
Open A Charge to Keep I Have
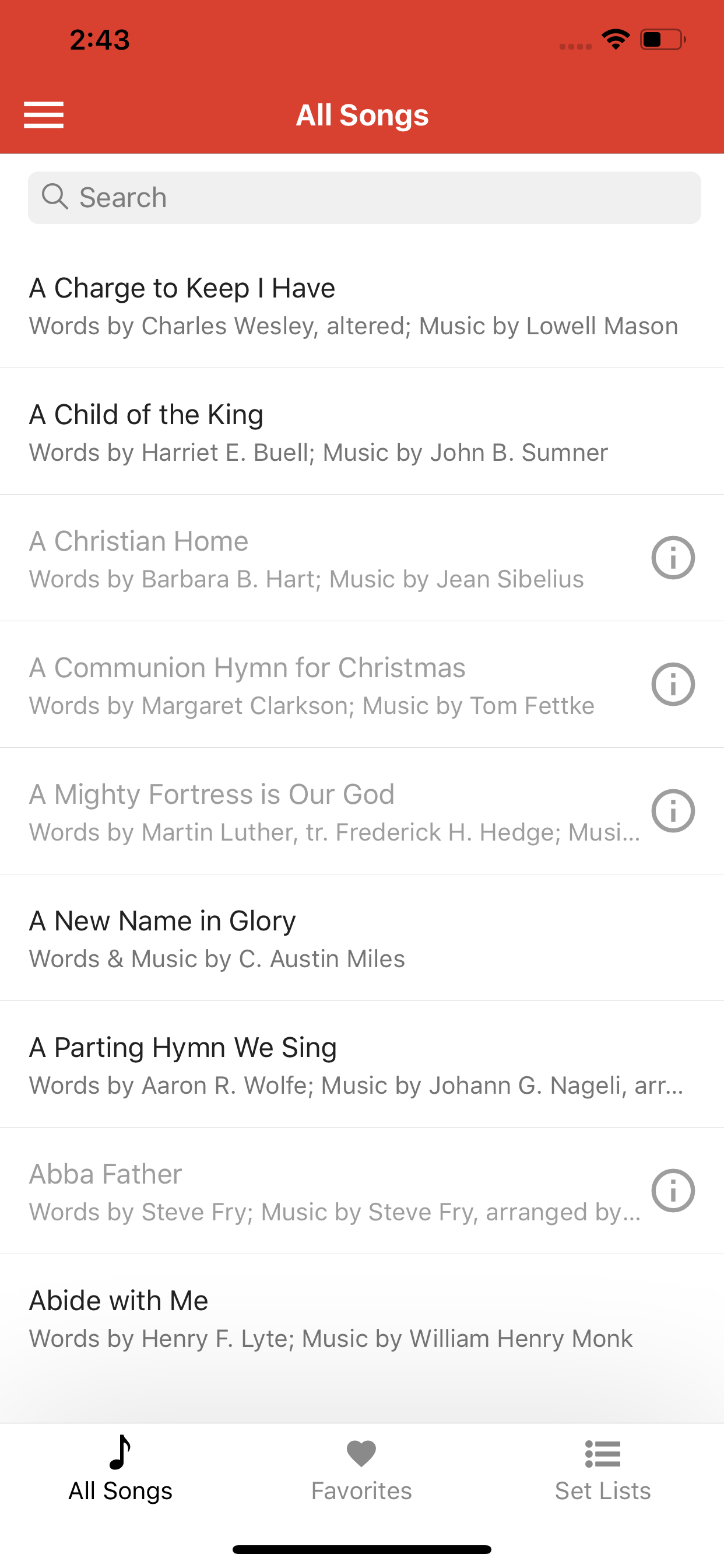coord(362,306)
